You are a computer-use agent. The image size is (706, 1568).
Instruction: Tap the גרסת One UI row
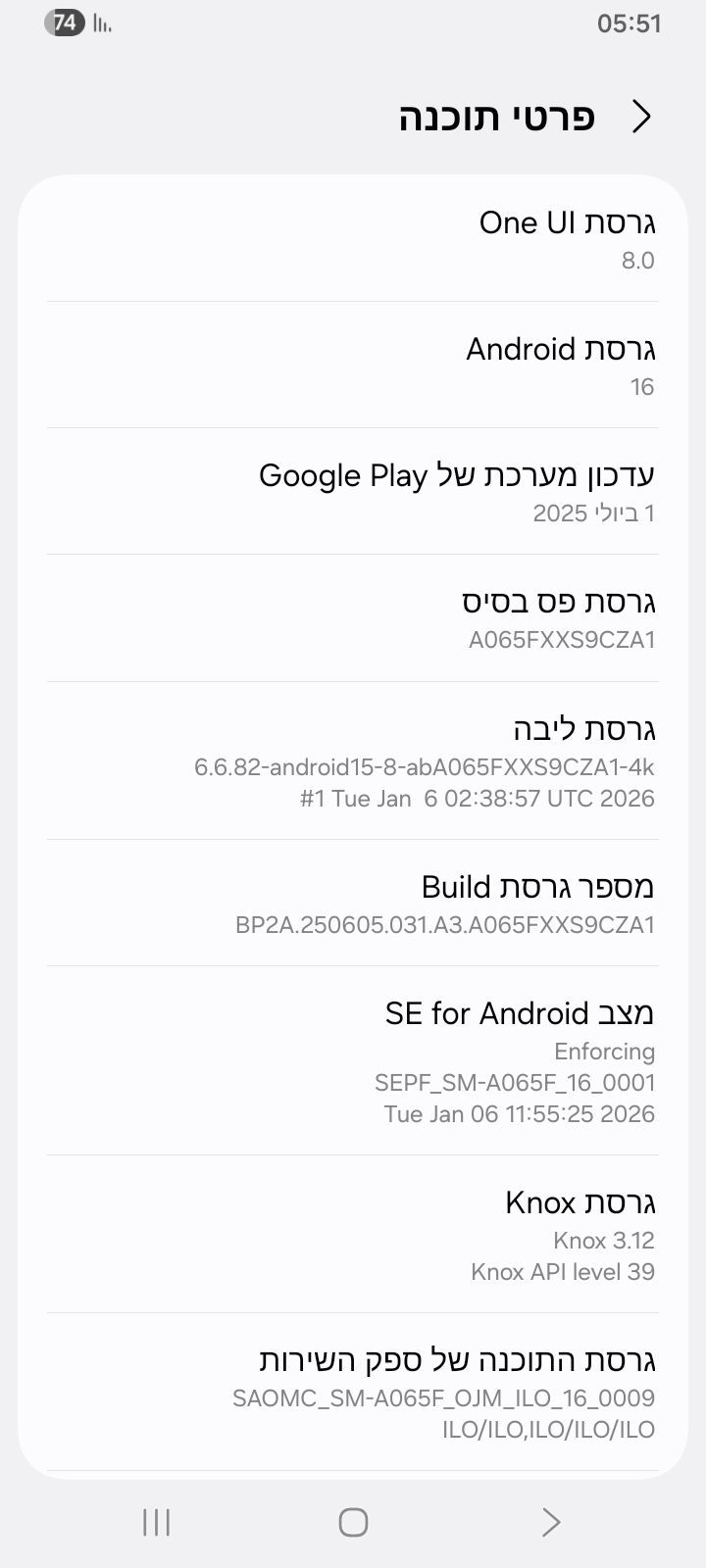pos(353,239)
